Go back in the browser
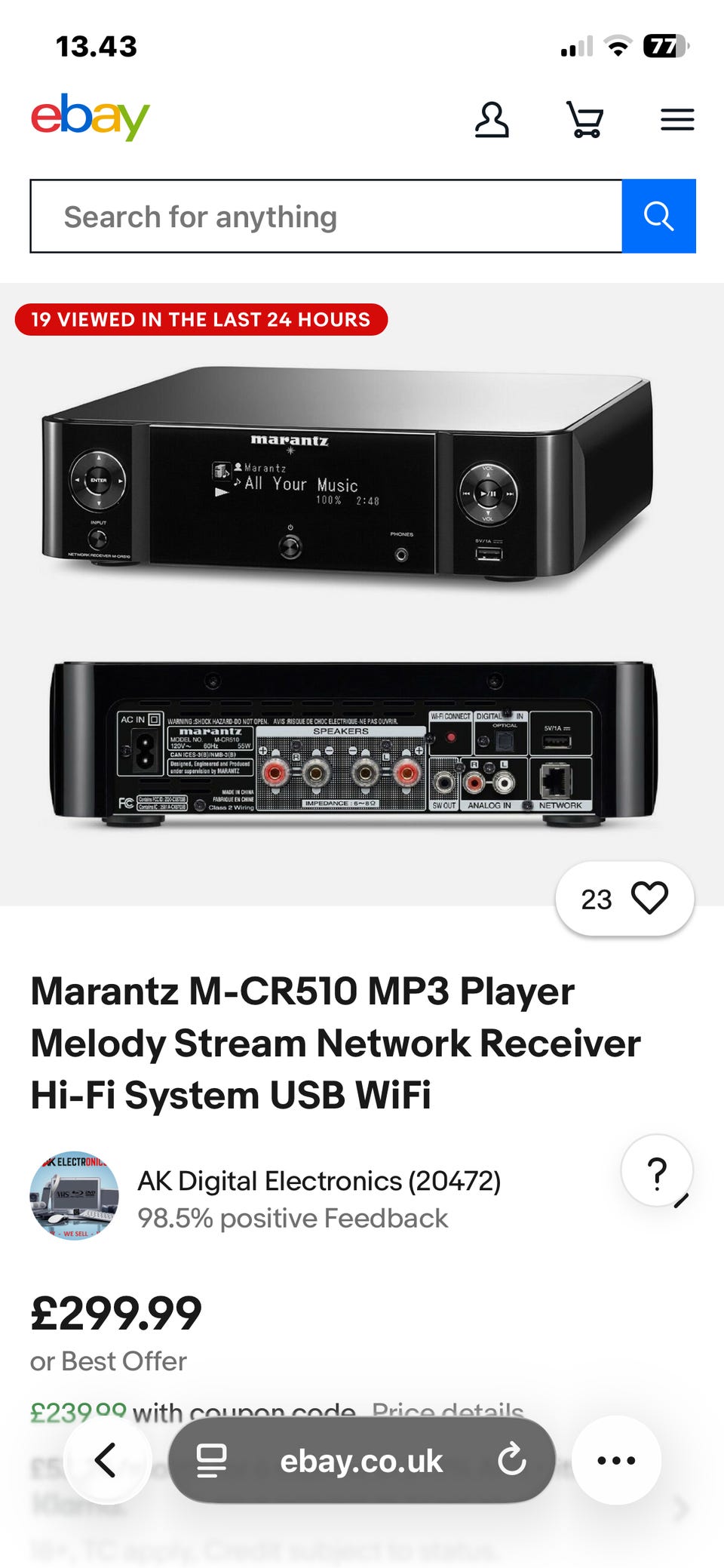 [106, 1460]
